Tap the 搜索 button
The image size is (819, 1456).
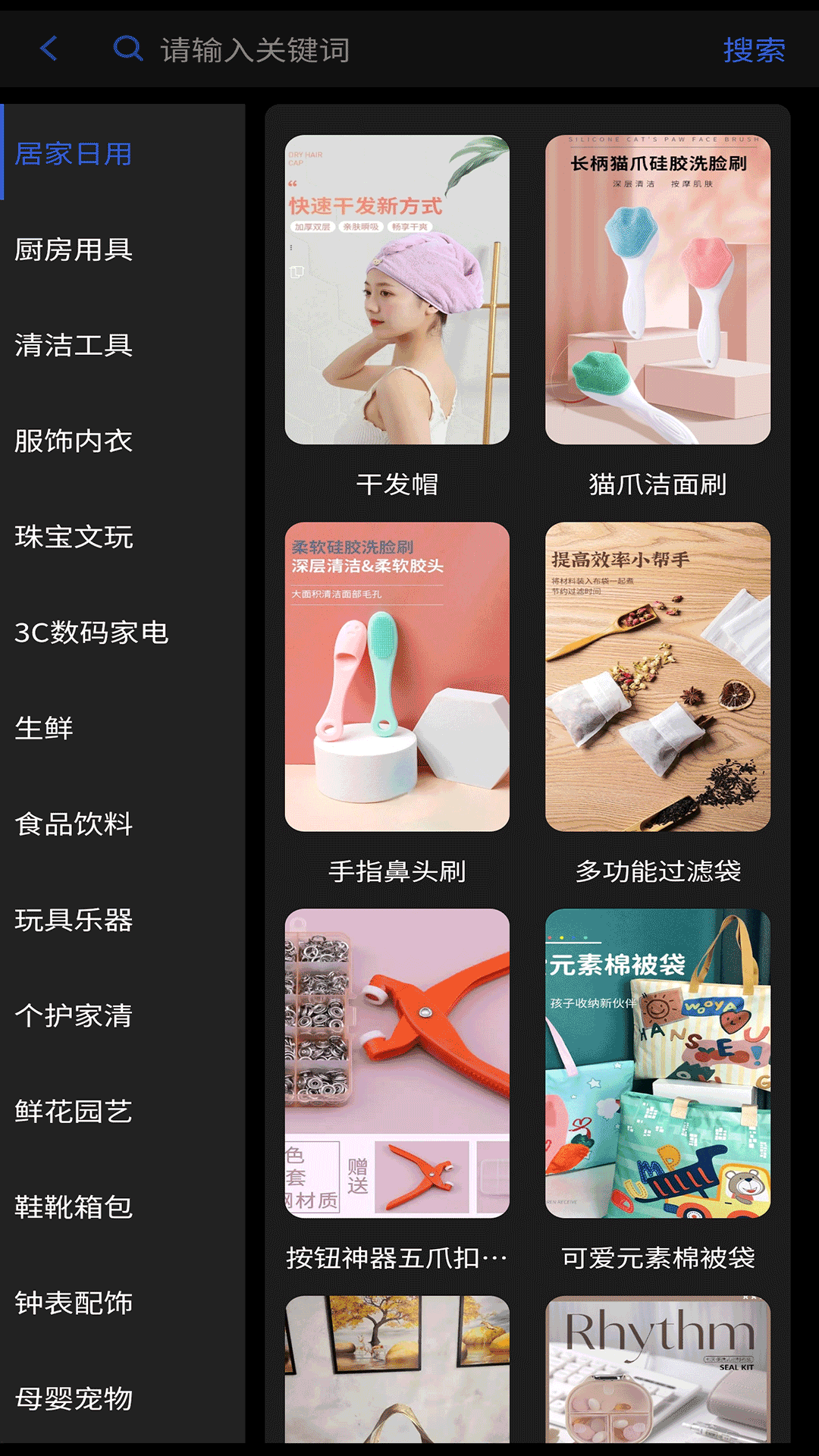pyautogui.click(x=753, y=50)
